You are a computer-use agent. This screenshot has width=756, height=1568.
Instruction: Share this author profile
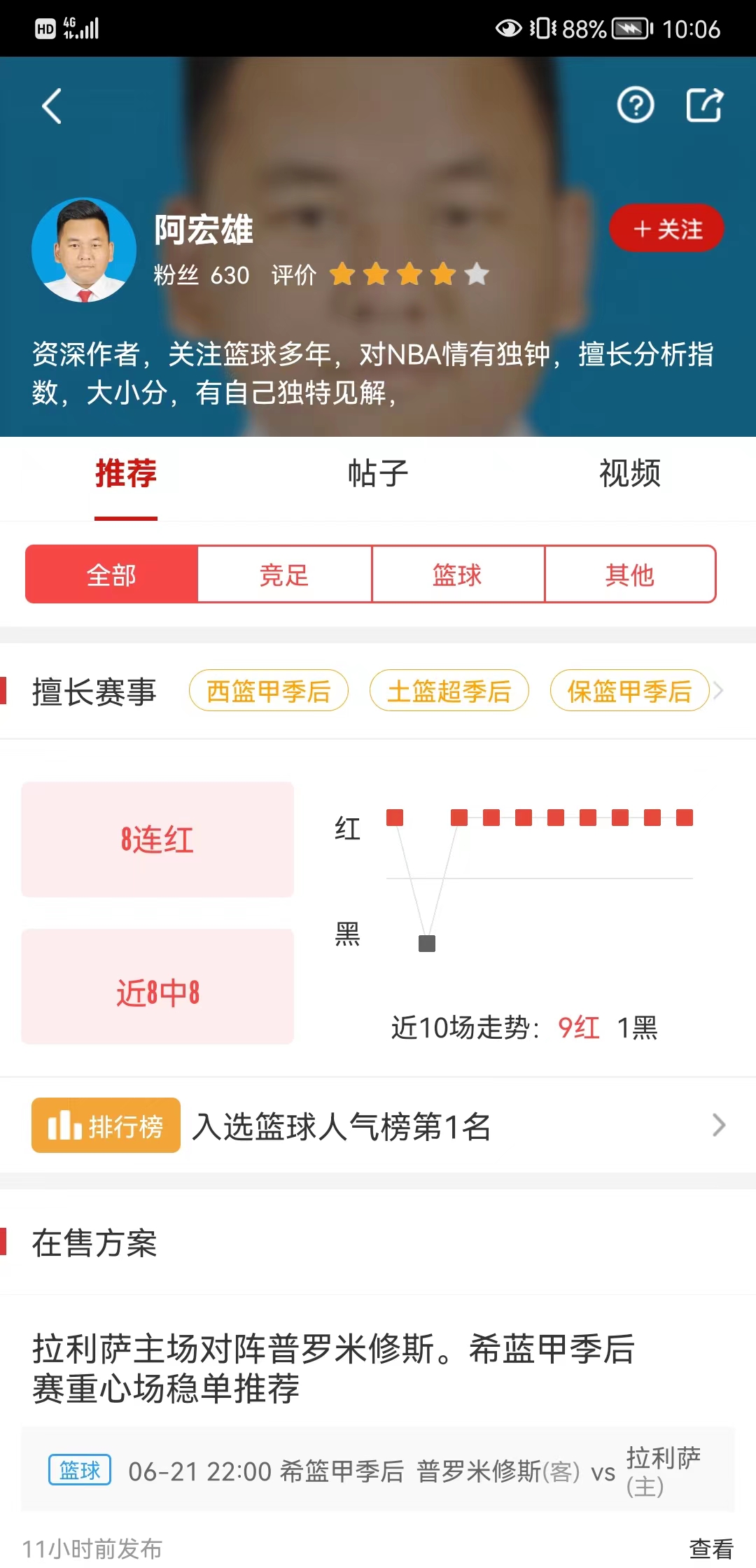point(703,106)
